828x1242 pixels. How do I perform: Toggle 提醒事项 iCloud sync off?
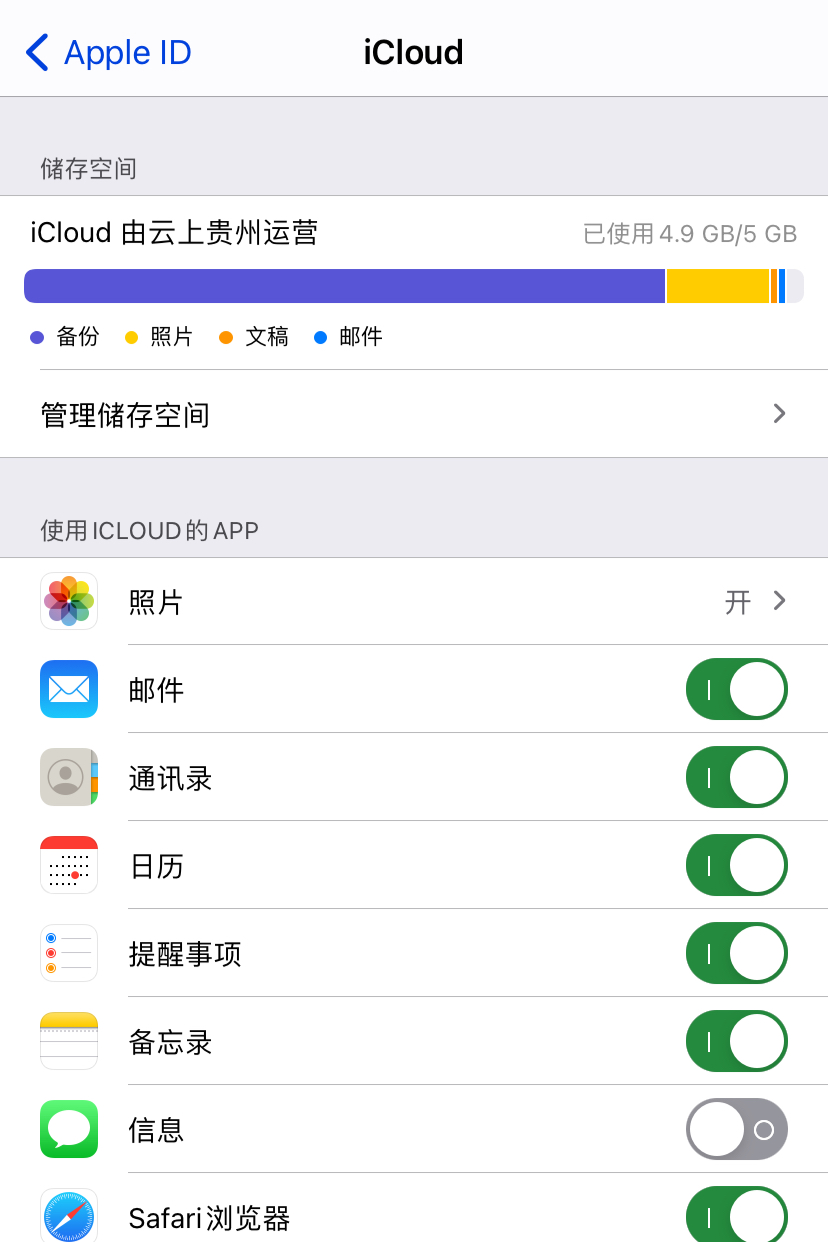point(736,953)
